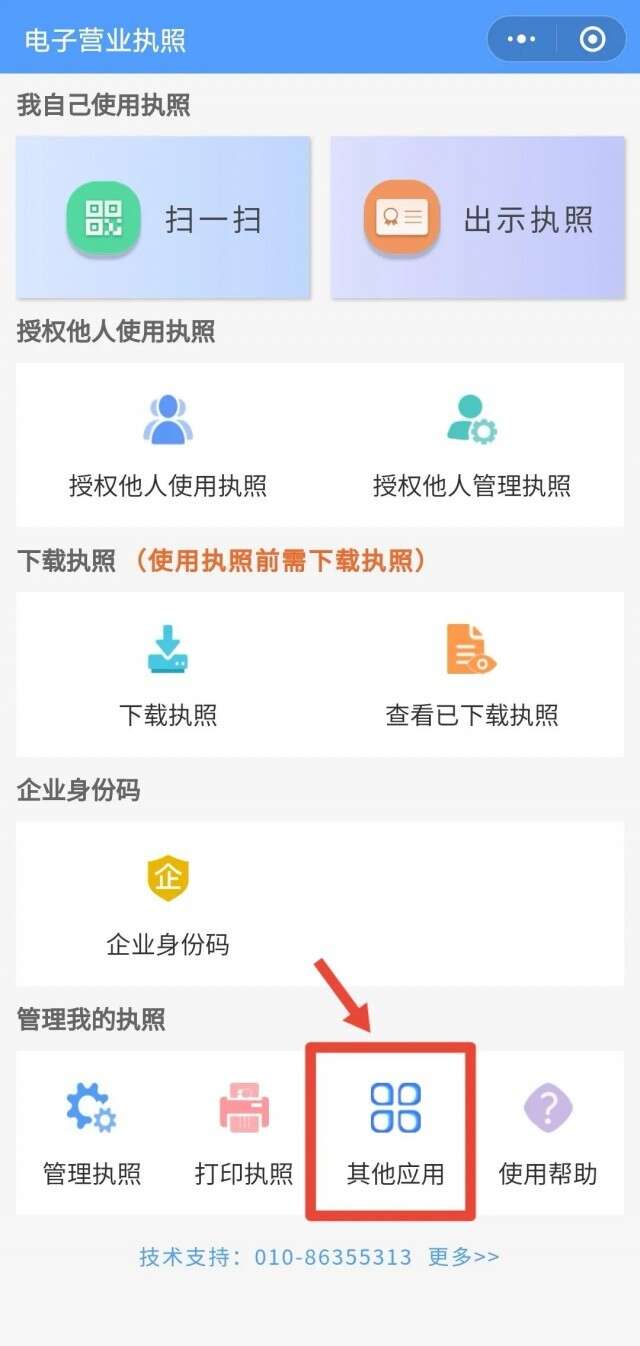Open 企业身份码

tap(168, 906)
